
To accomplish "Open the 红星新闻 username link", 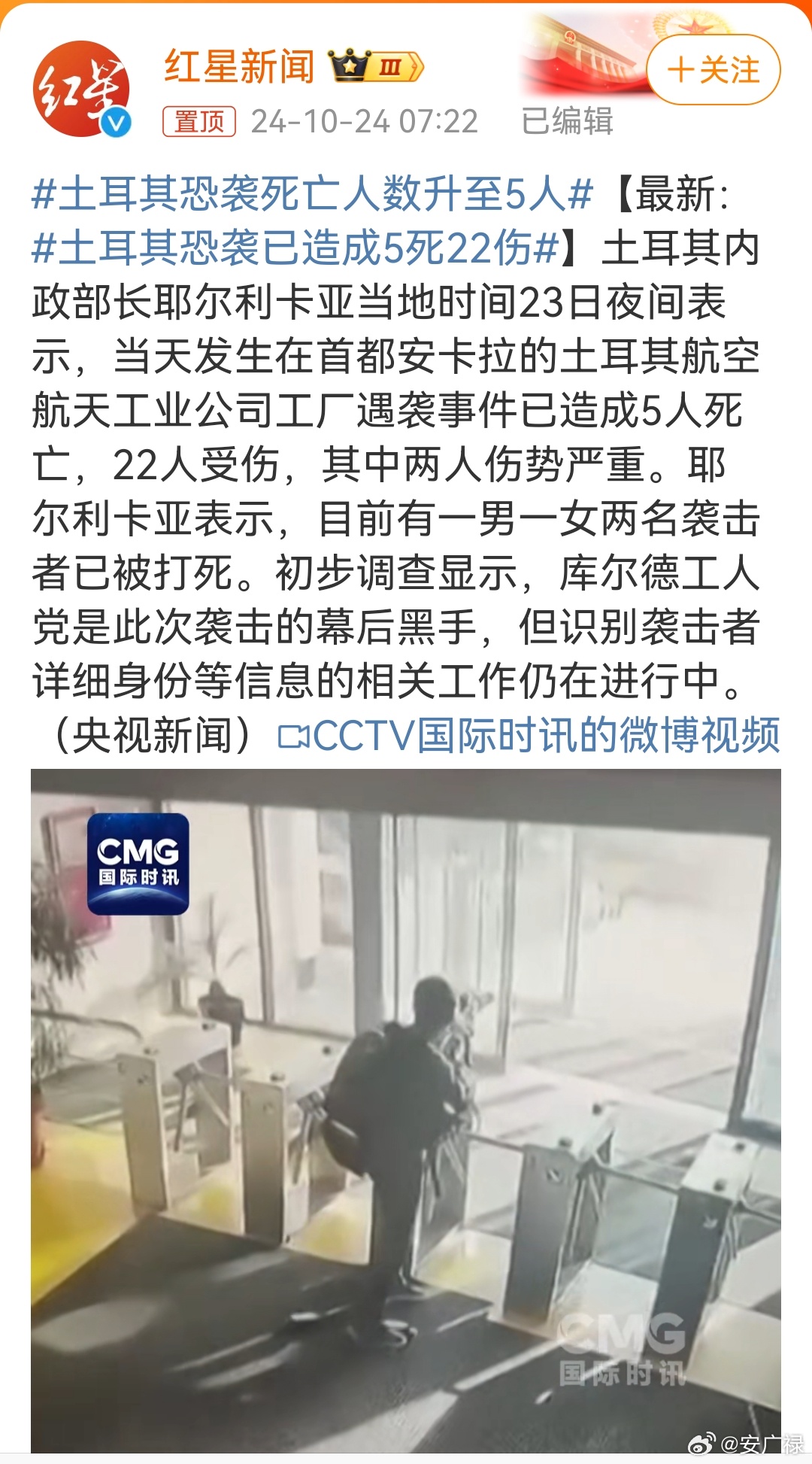I will [239, 66].
